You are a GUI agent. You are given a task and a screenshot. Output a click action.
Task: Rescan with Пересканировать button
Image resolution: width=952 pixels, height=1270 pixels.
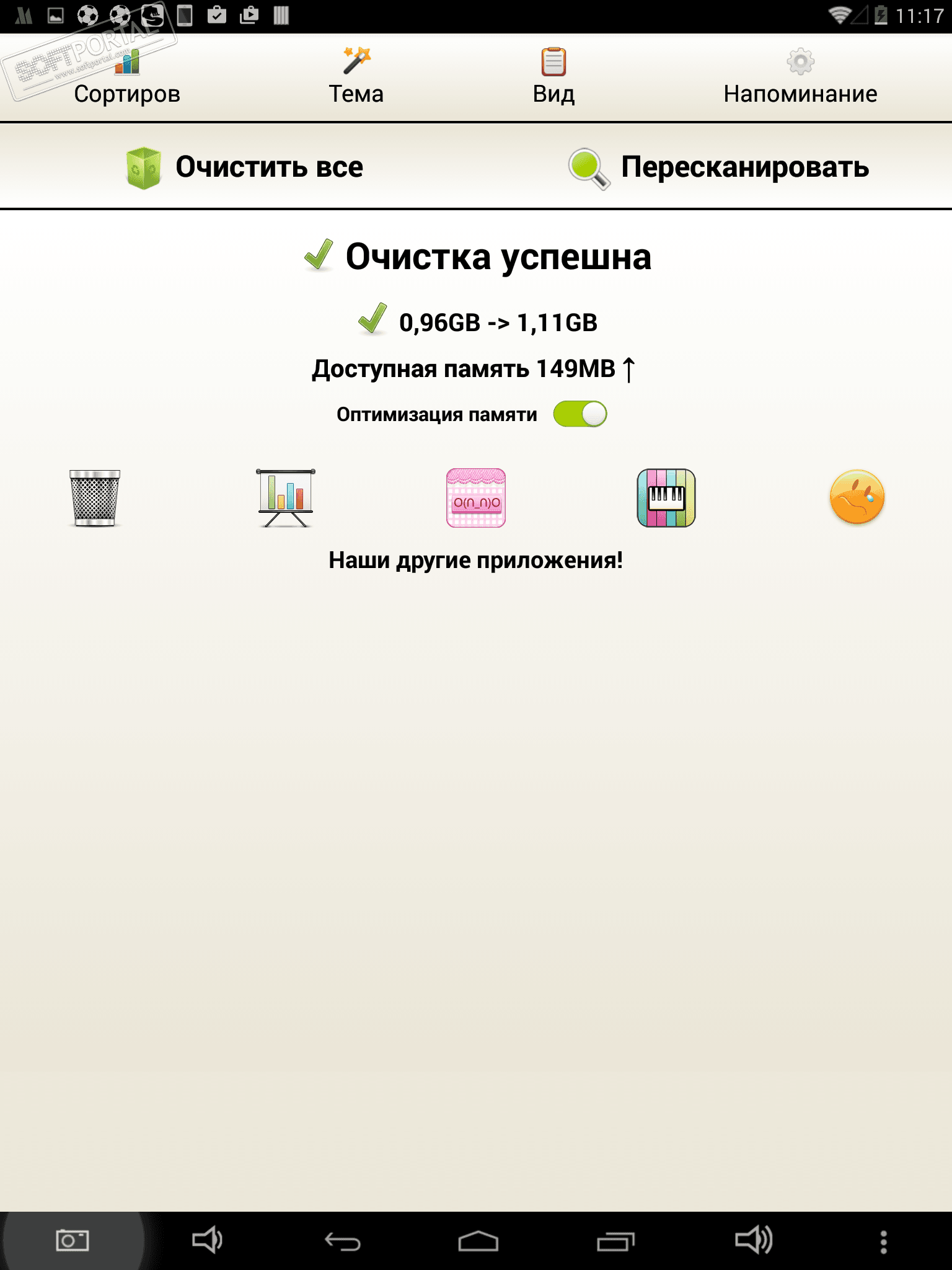coord(719,167)
